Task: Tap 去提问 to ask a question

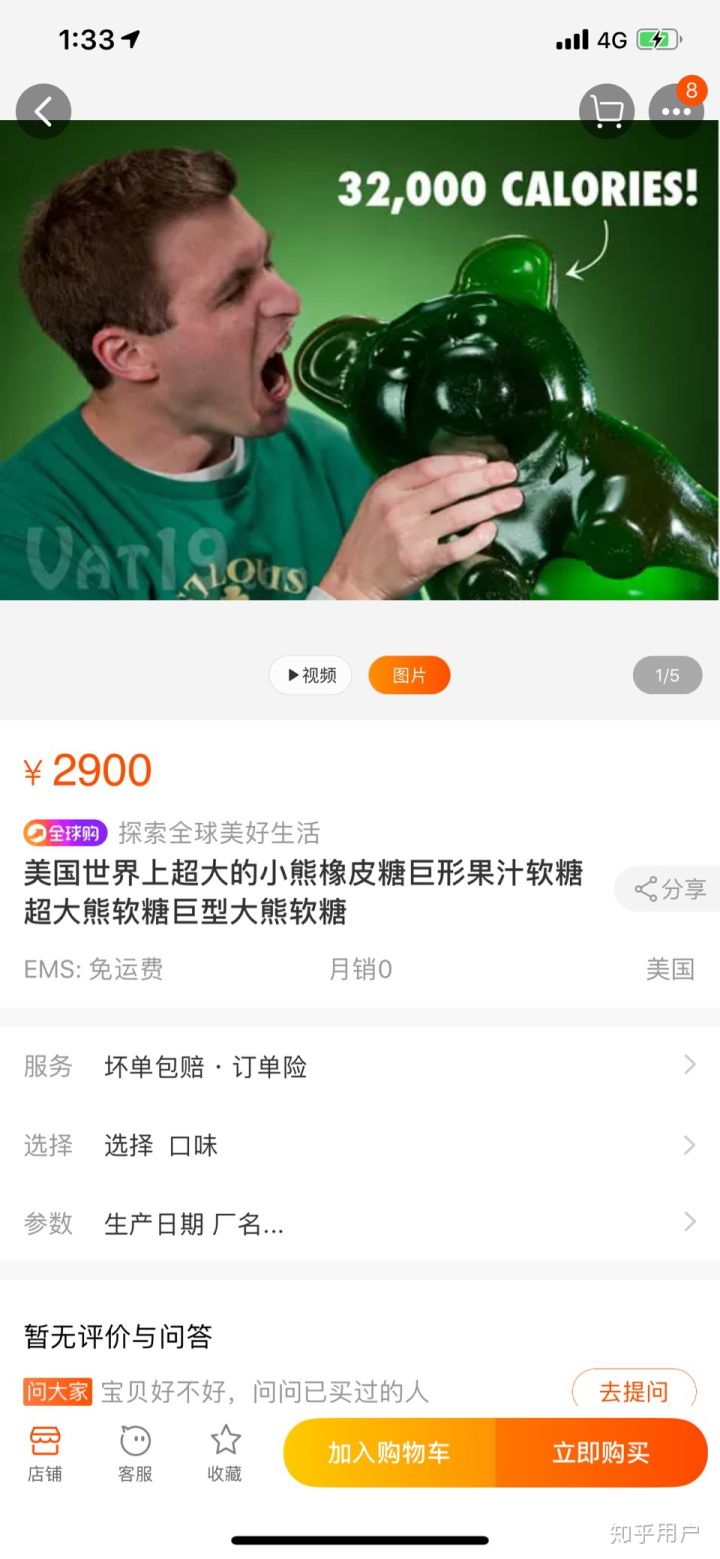Action: click(633, 1391)
